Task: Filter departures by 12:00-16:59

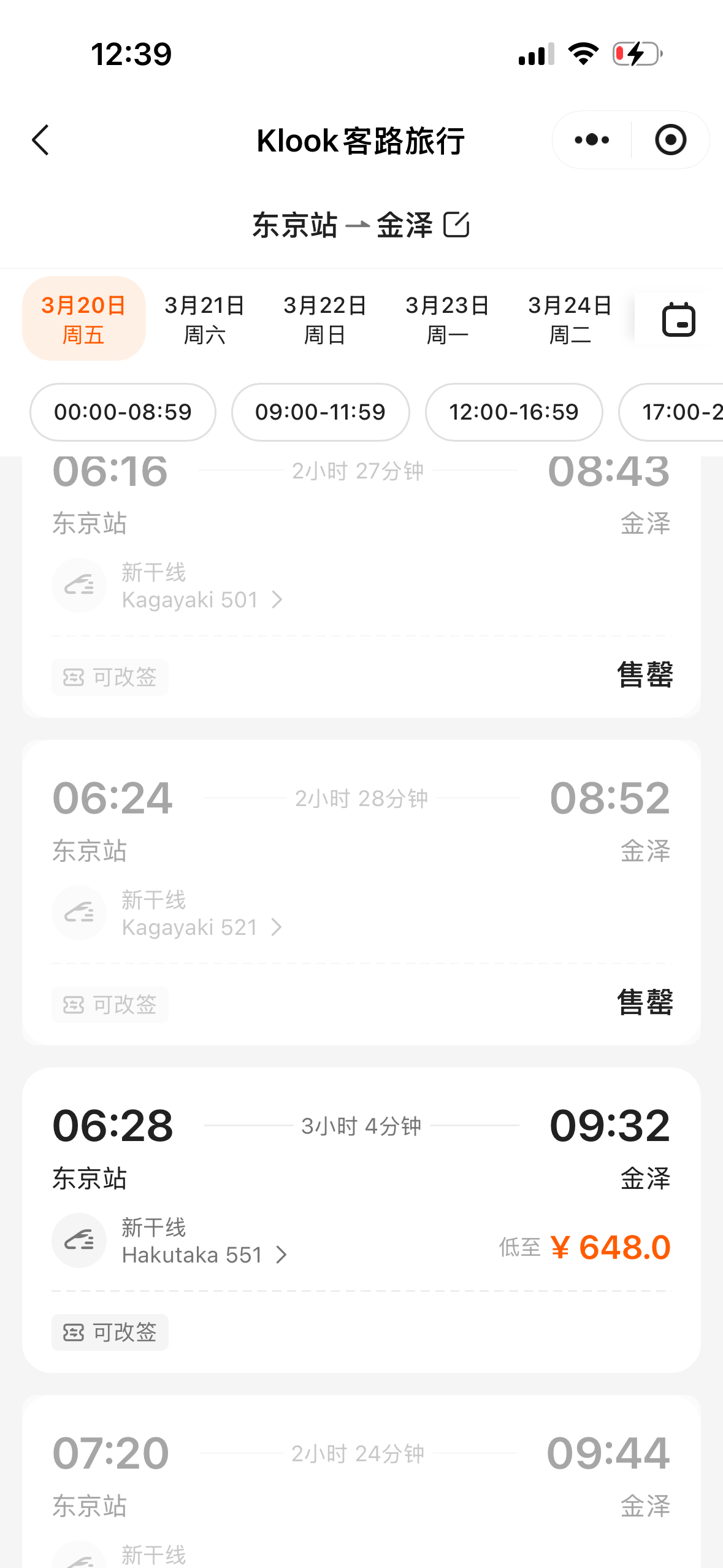Action: (514, 412)
